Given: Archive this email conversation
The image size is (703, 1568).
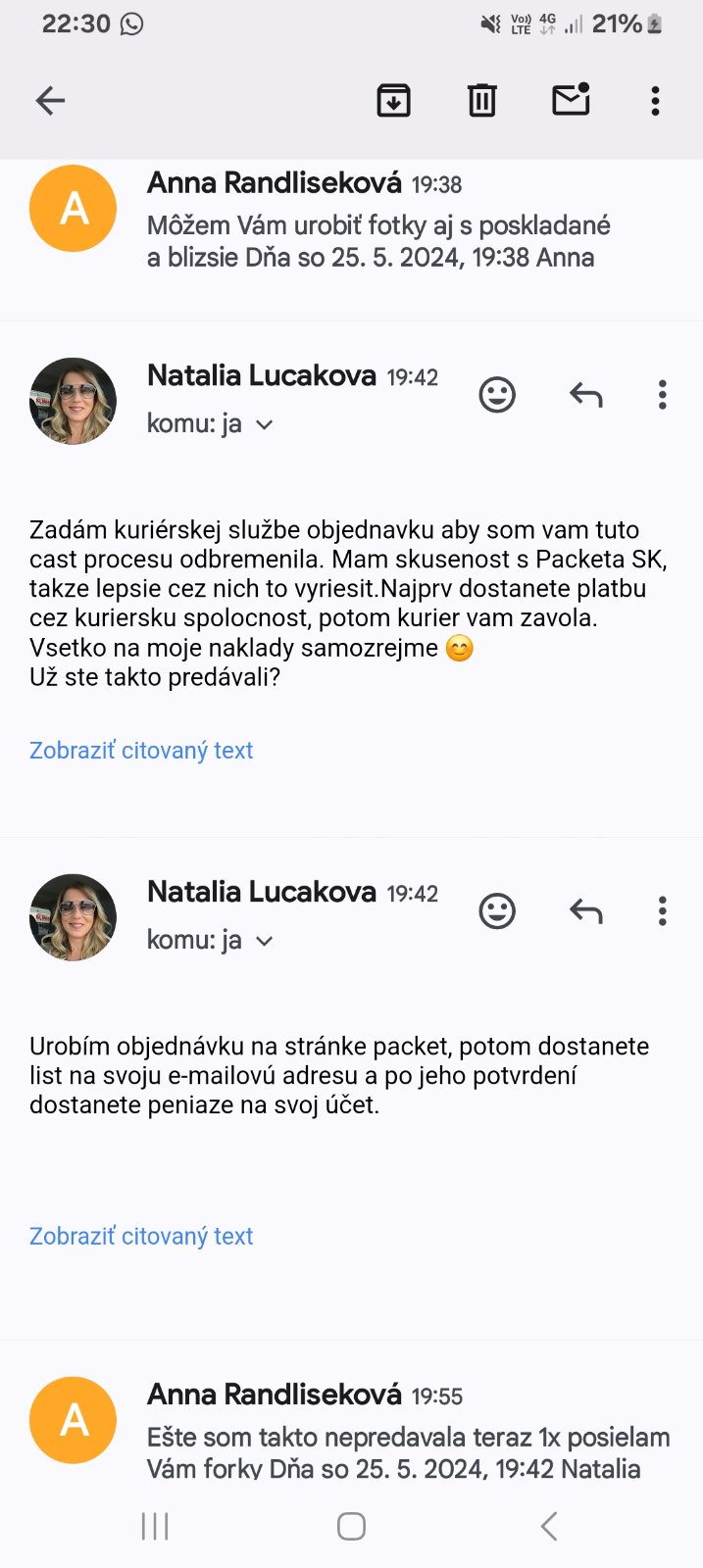Looking at the screenshot, I should (393, 100).
